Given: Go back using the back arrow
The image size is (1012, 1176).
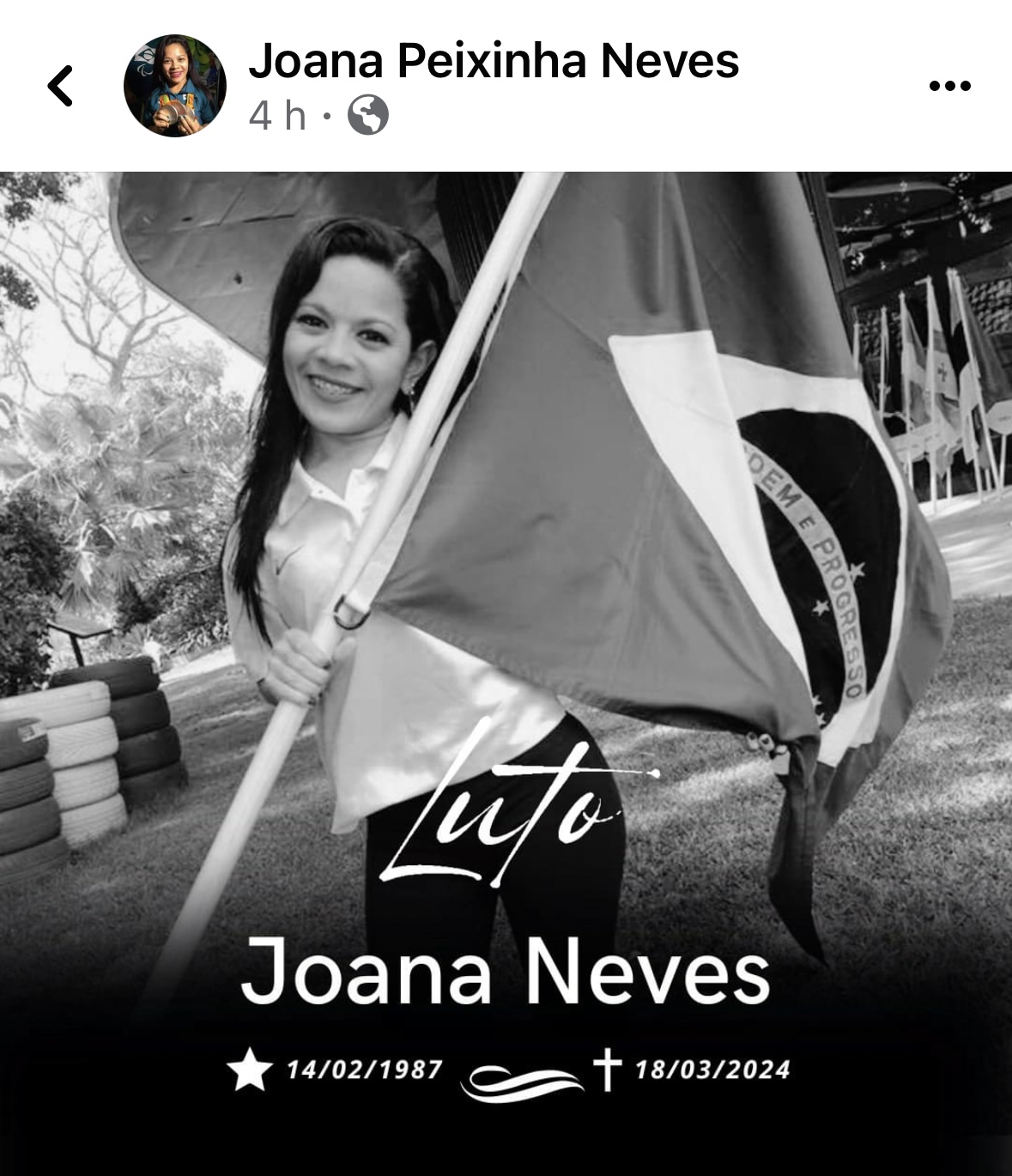Looking at the screenshot, I should 60,87.
